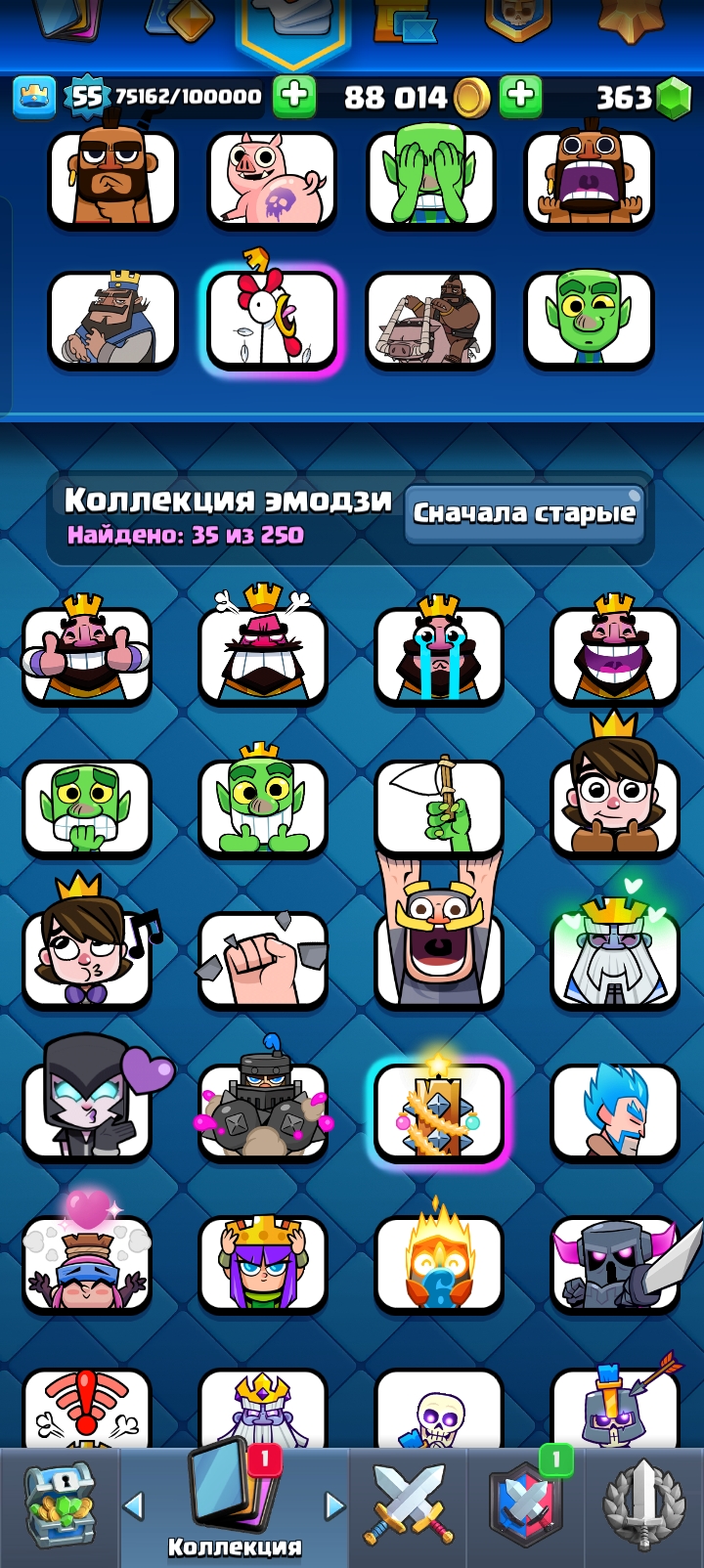This screenshot has width=704, height=1568.
Task: Open the clan tab with shield icon
Action: coord(526,1505)
